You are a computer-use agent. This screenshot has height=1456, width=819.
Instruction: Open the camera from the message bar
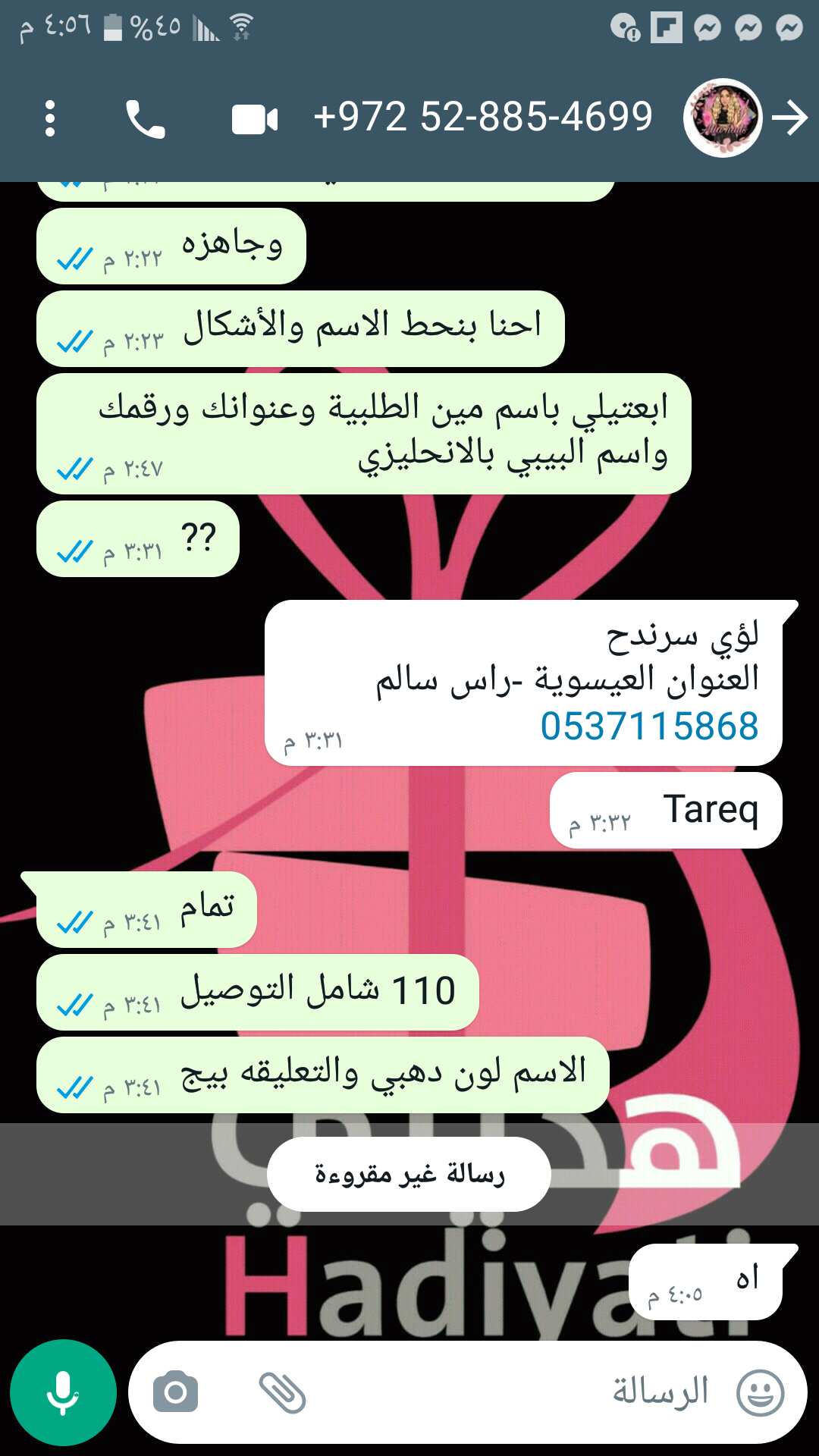point(175,1392)
